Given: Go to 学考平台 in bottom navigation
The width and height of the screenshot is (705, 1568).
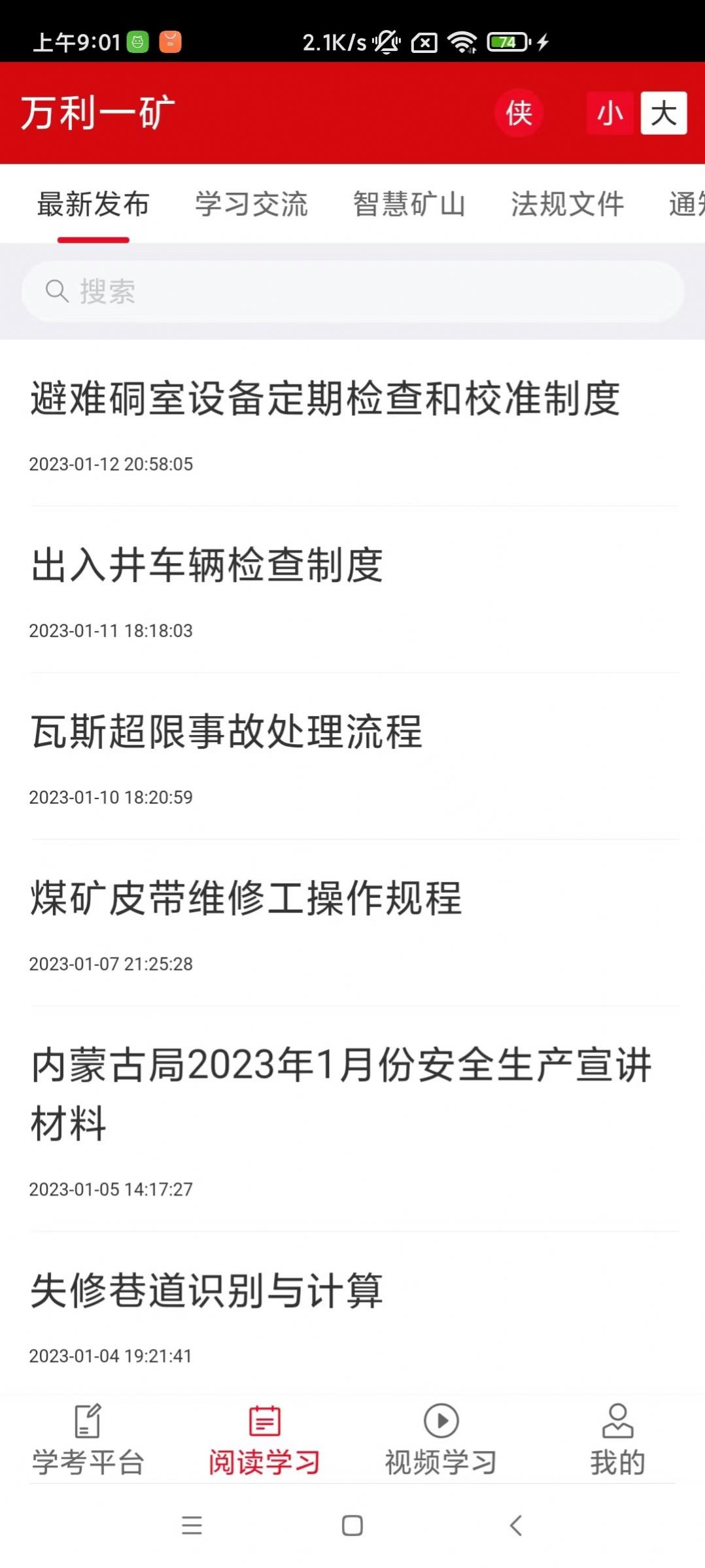Looking at the screenshot, I should (x=88, y=1439).
